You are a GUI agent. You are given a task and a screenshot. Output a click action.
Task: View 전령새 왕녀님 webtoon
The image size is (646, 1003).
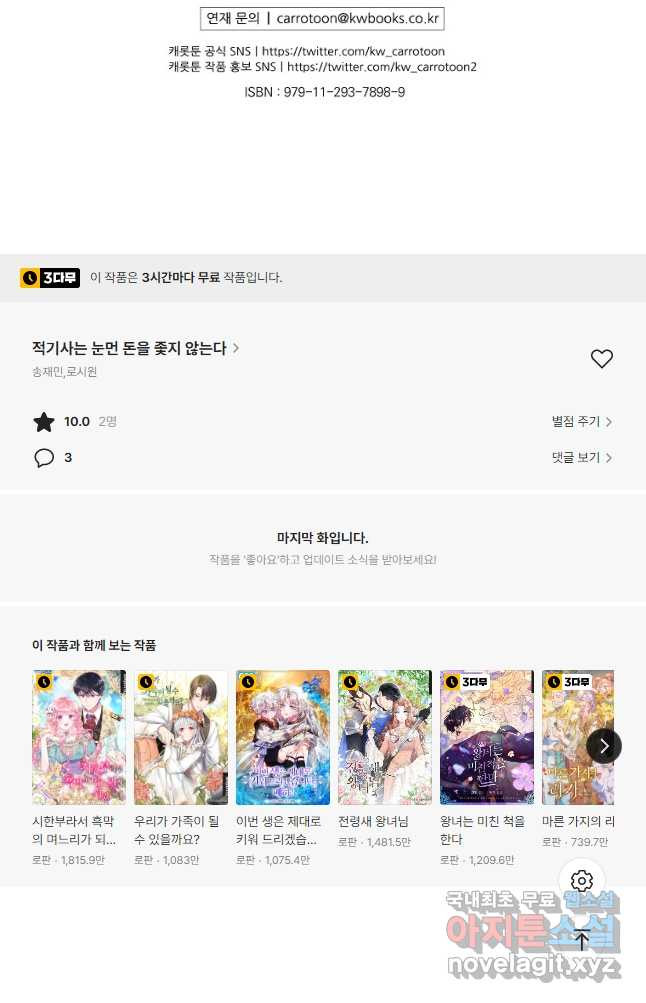tap(385, 737)
